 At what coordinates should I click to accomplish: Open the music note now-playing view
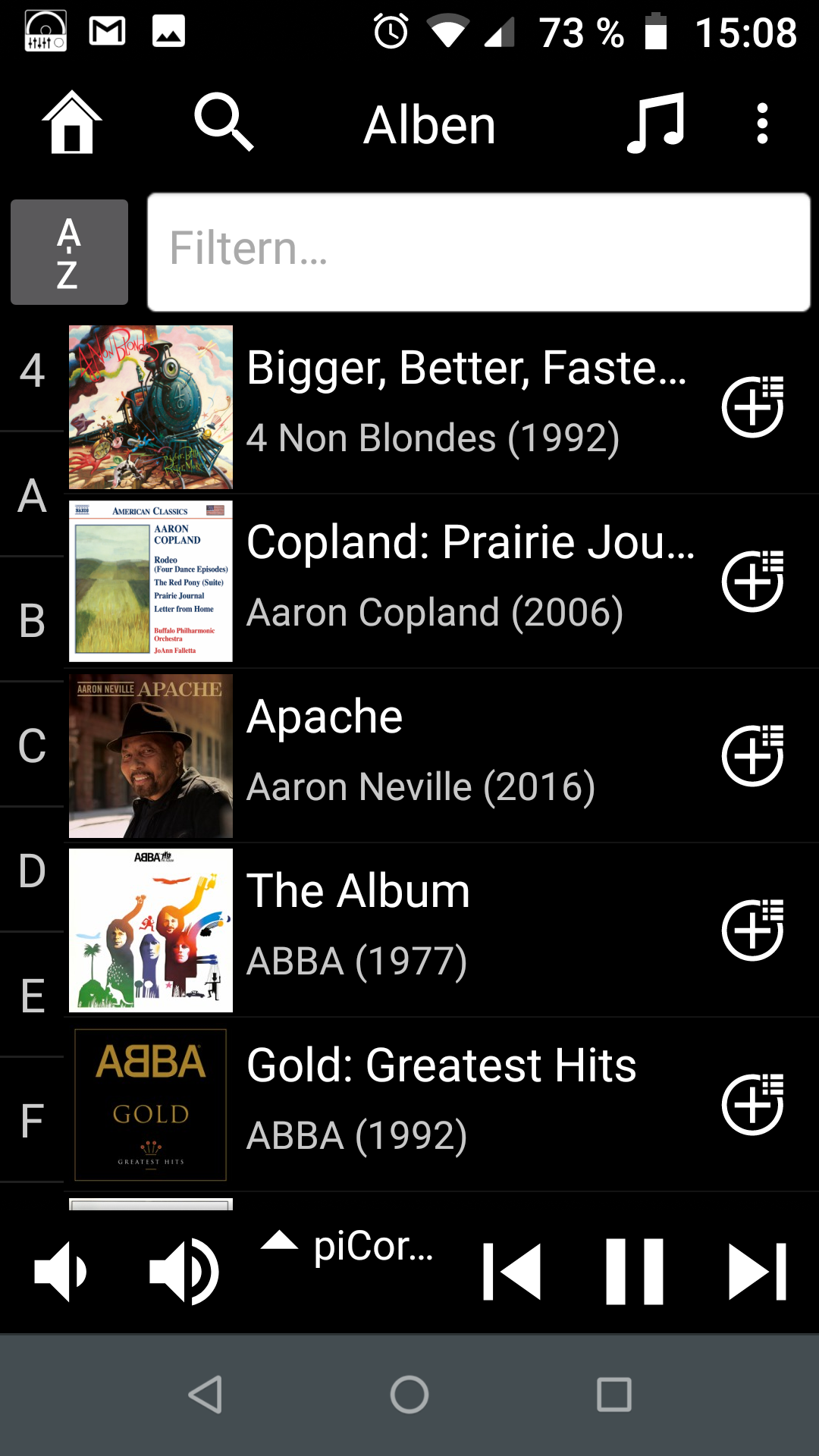656,123
